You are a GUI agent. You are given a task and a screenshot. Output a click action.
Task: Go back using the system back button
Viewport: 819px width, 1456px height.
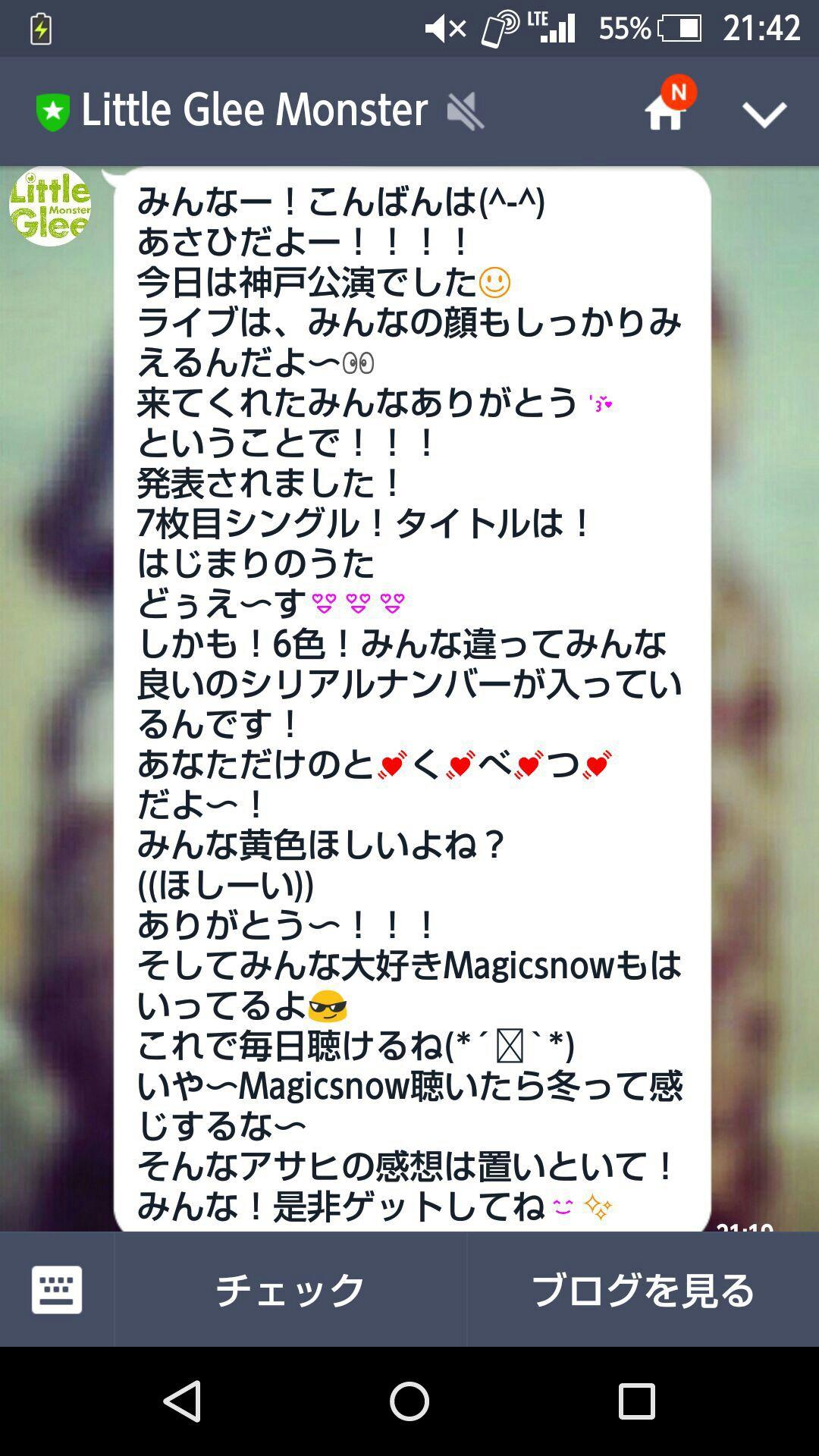coord(182,1401)
